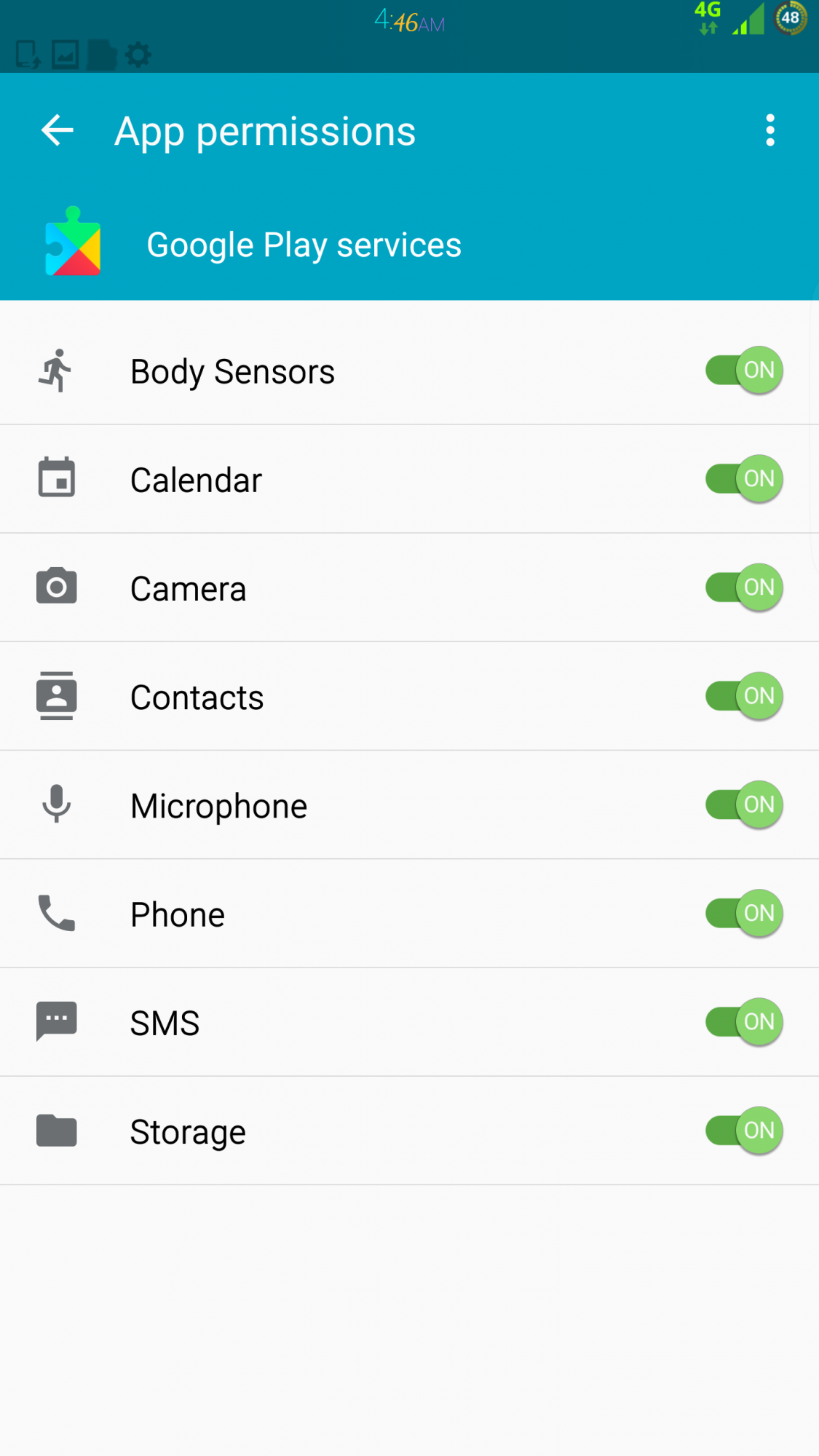This screenshot has width=819, height=1456.
Task: Revoke the Contacts permission
Action: tap(743, 696)
